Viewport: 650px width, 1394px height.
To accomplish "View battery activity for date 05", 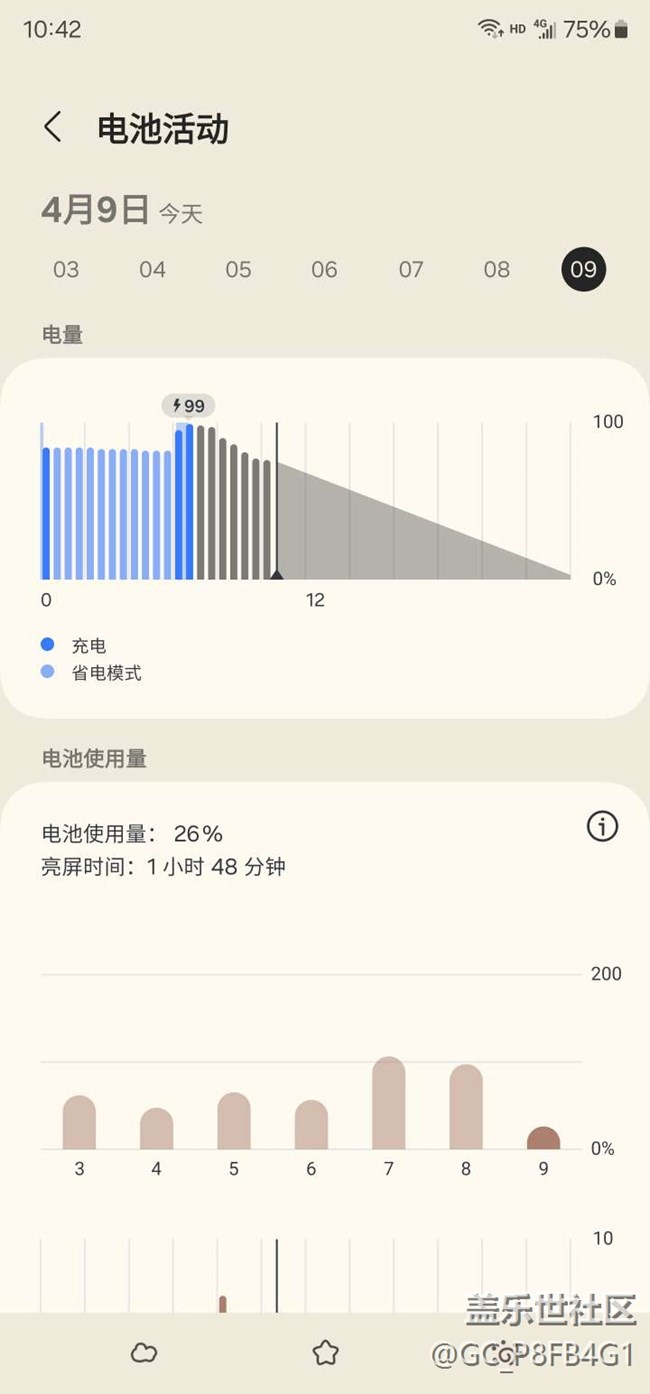I will tap(238, 269).
